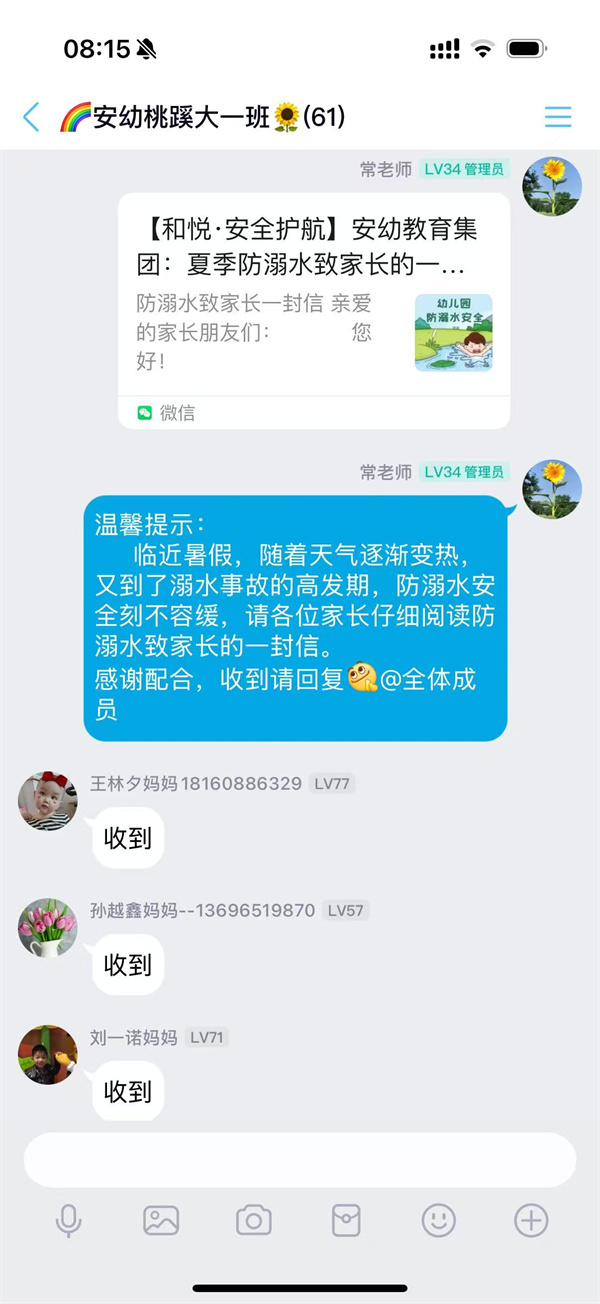Open the camera to take a photo

coord(254,1221)
